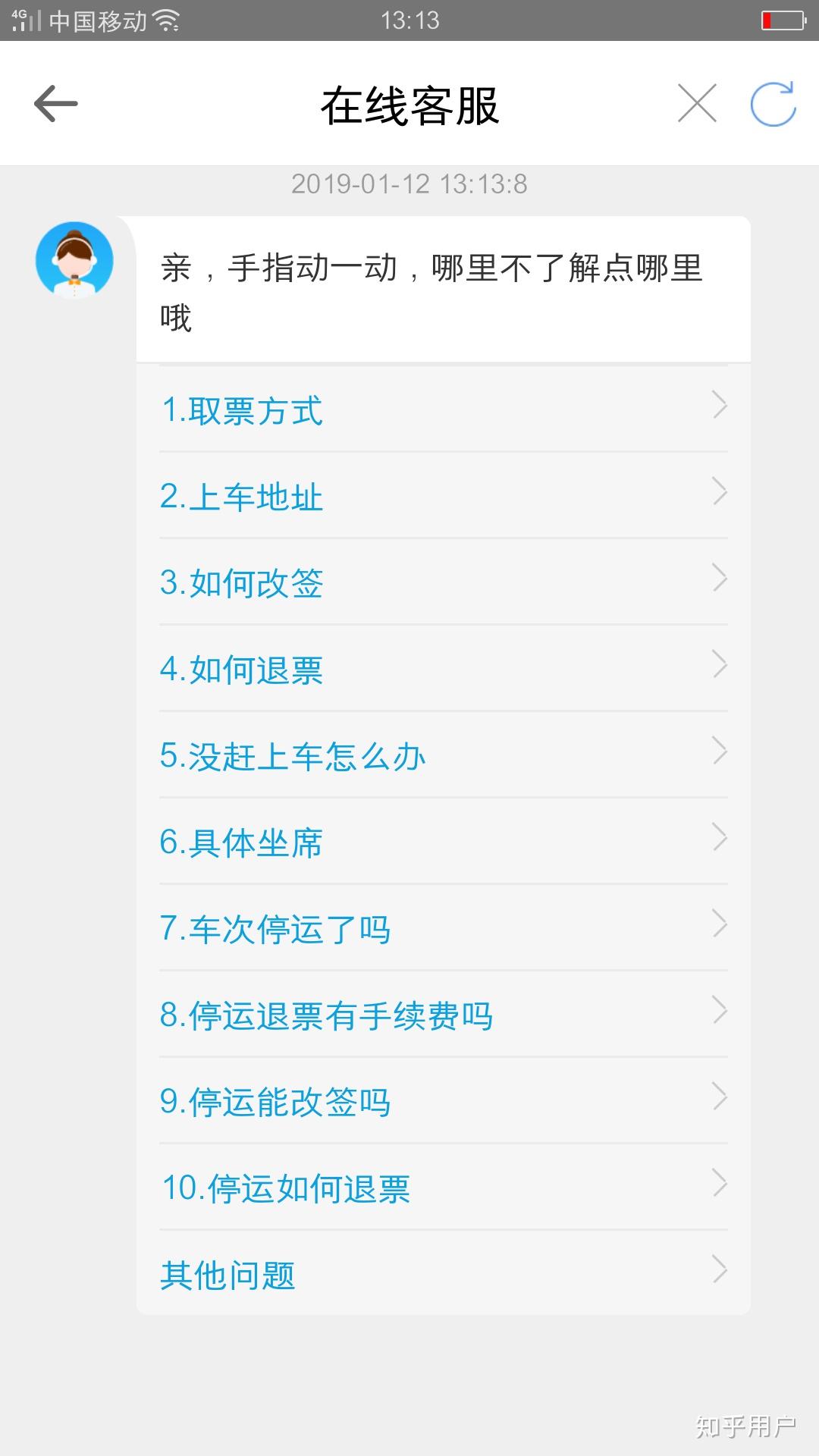The width and height of the screenshot is (819, 1456).
Task: Open question 3.如何改签
Action: pos(444,582)
